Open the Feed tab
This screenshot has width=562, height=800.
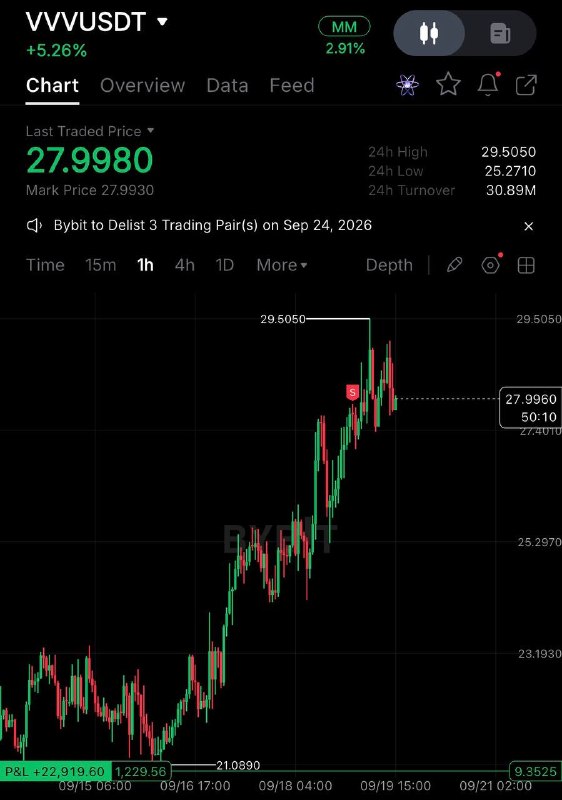point(292,85)
